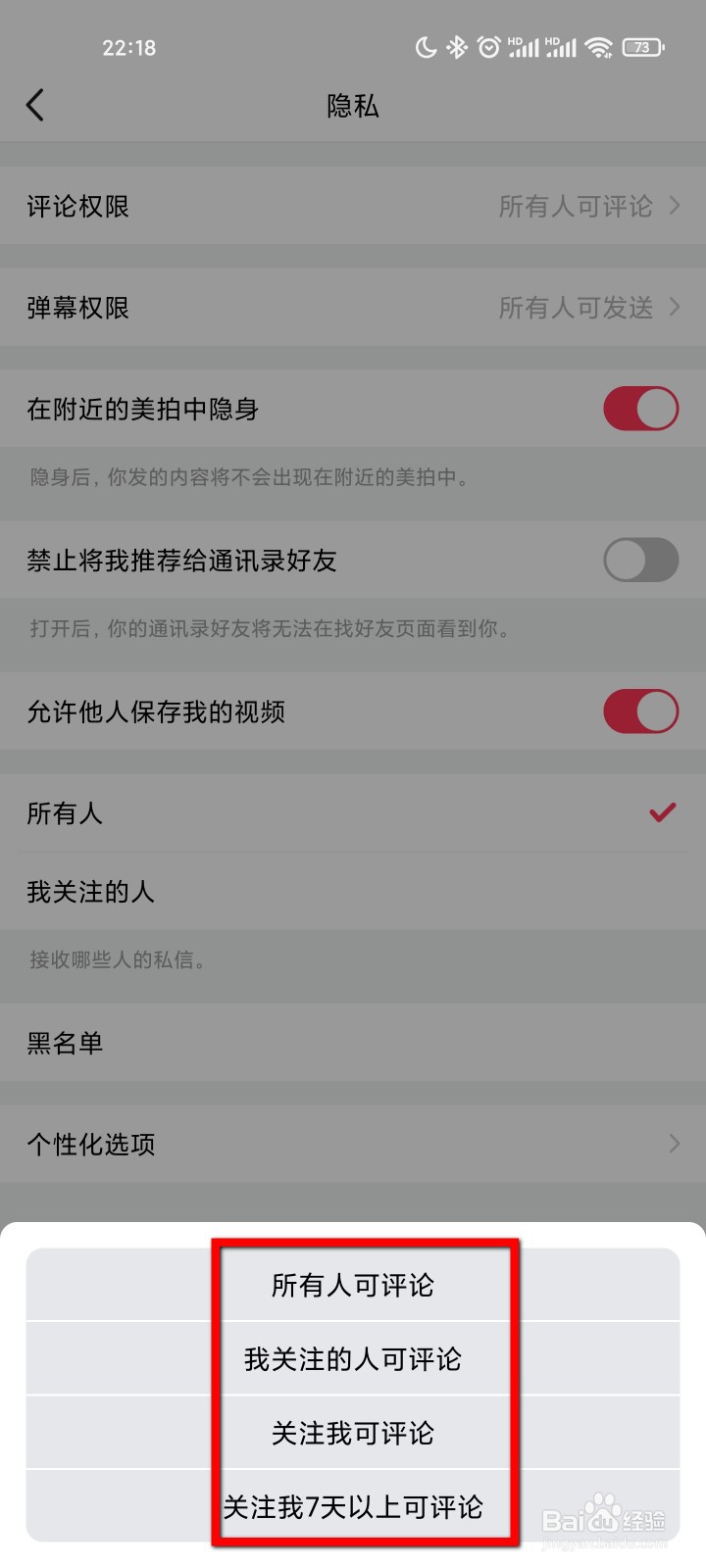Expand 个性化选项 via its chevron
706x1568 pixels.
[x=675, y=1144]
